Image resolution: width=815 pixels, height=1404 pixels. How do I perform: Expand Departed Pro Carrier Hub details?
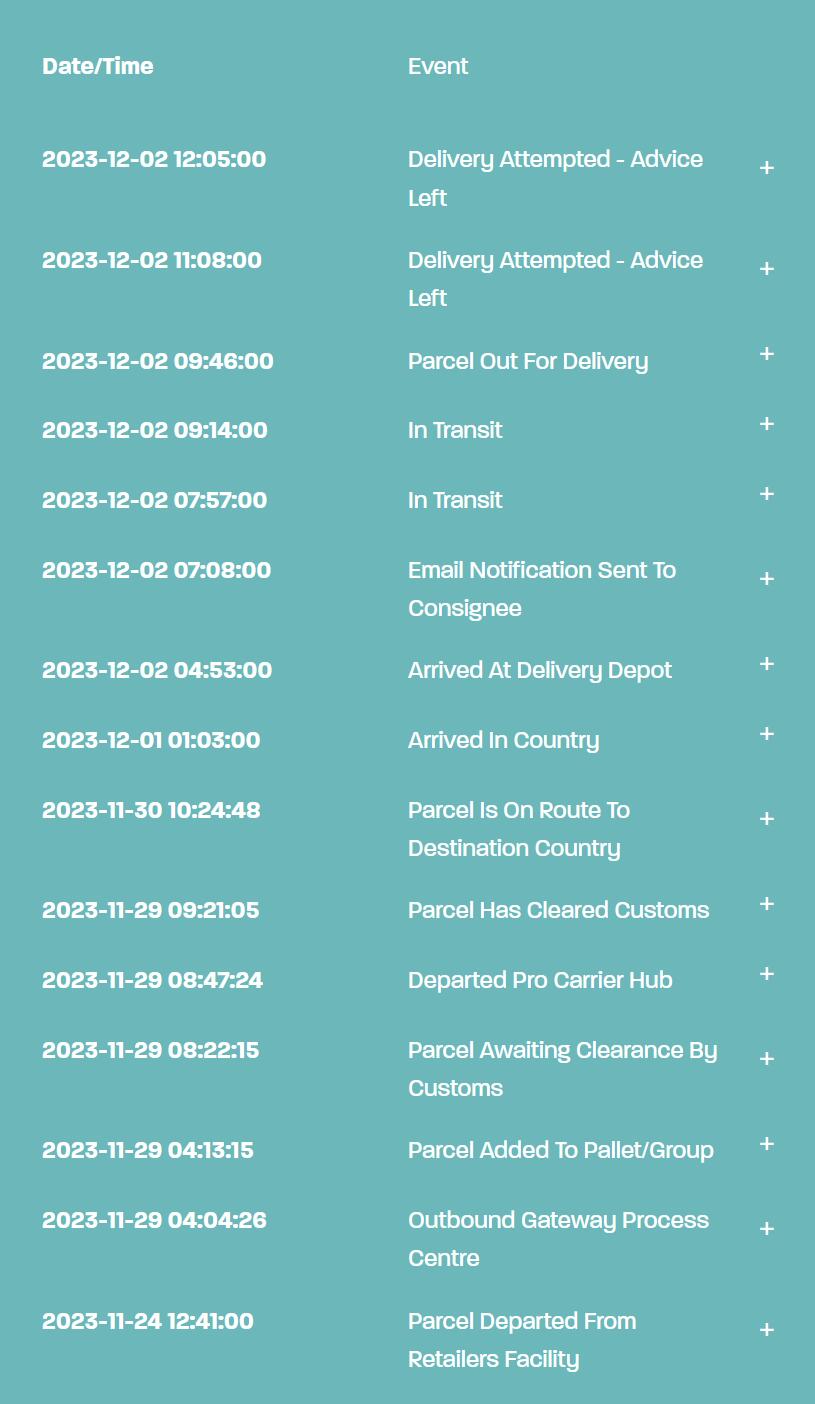point(767,974)
